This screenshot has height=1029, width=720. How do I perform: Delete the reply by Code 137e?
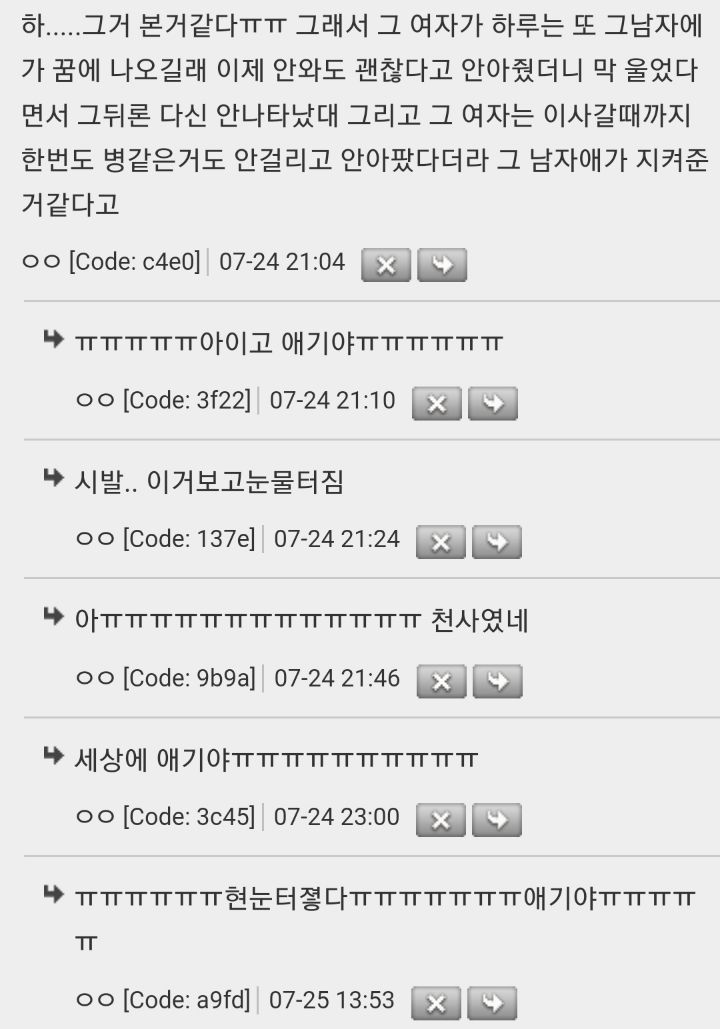pos(440,542)
